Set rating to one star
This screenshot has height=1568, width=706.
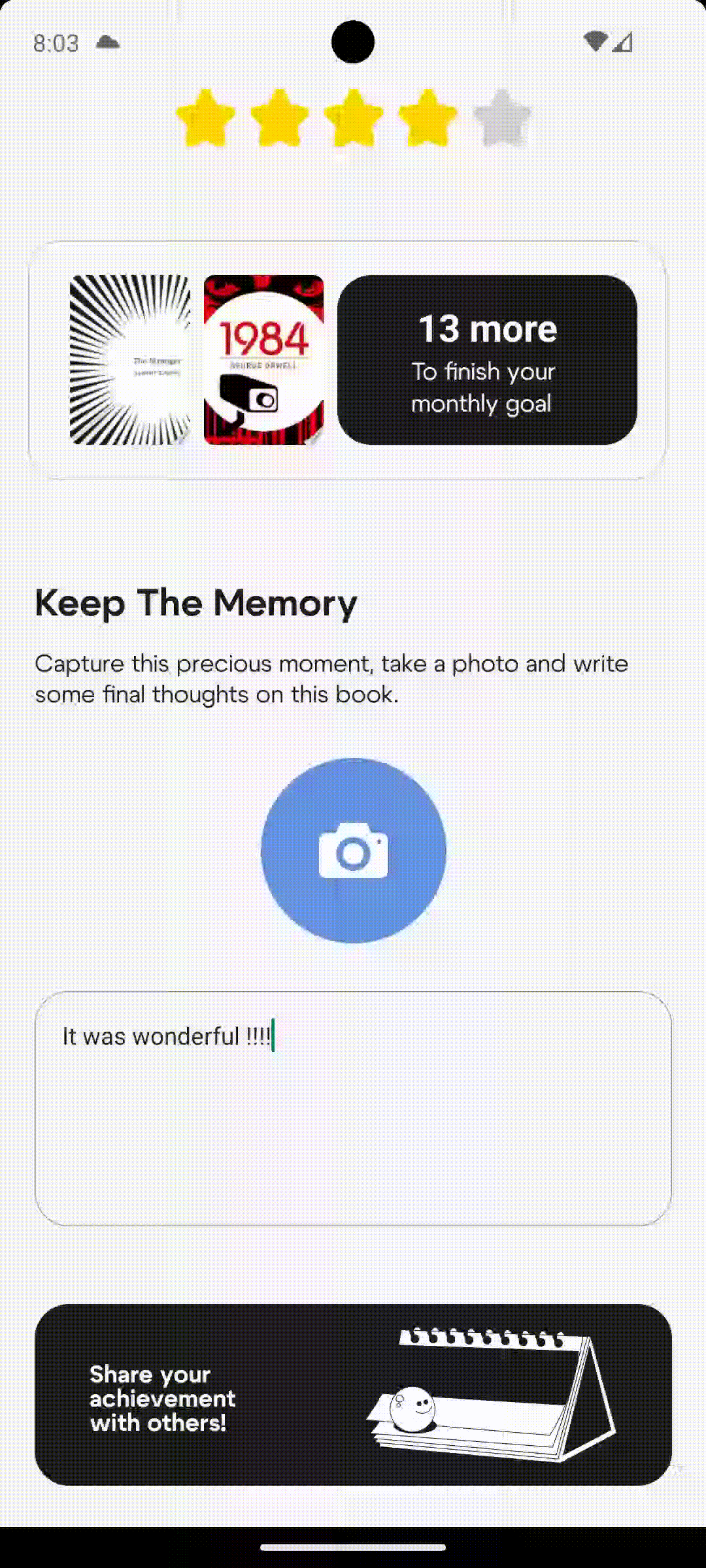coord(205,118)
